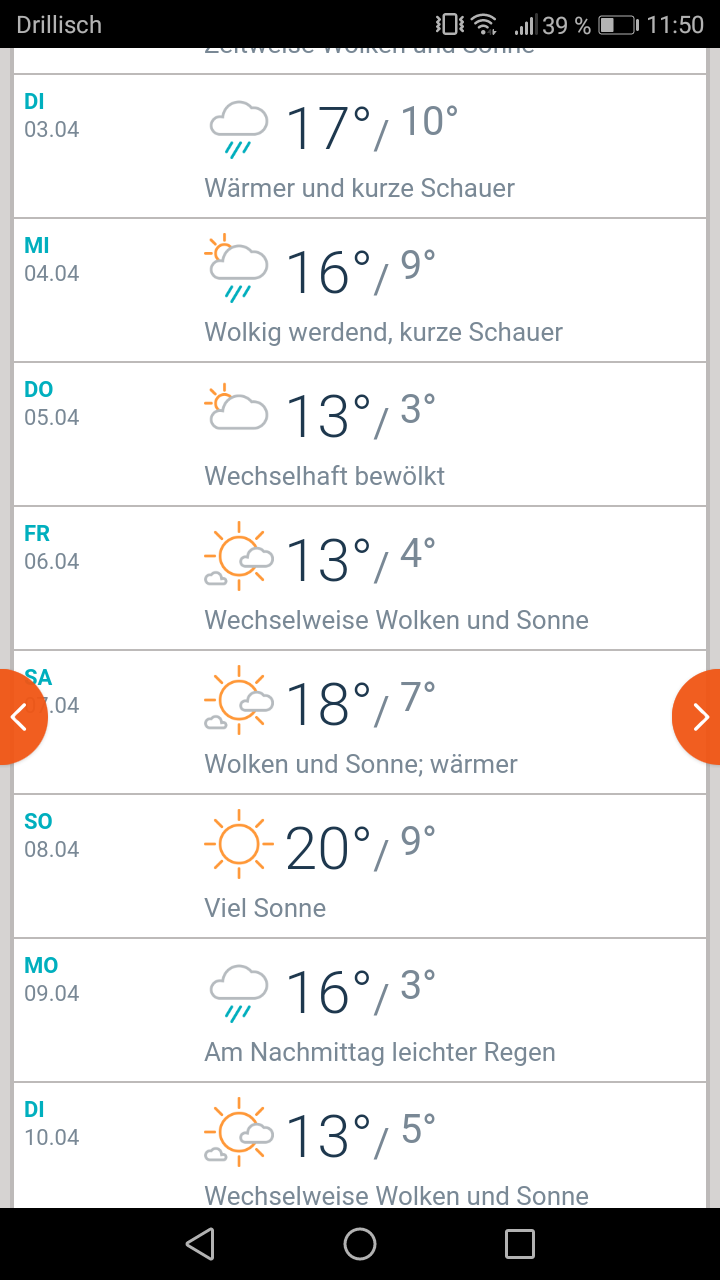The height and width of the screenshot is (1280, 720).
Task: Go to the next page with right arrow
Action: tap(698, 717)
